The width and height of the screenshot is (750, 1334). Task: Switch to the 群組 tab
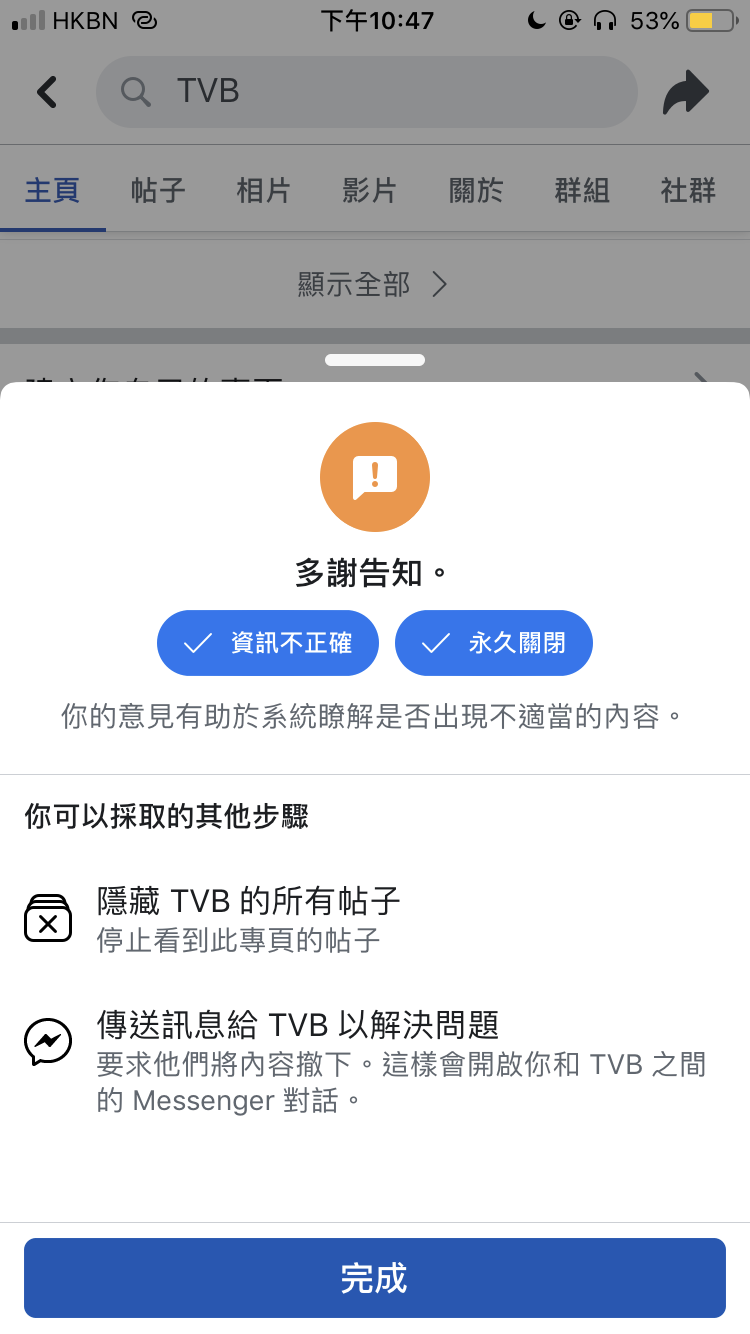click(x=582, y=190)
